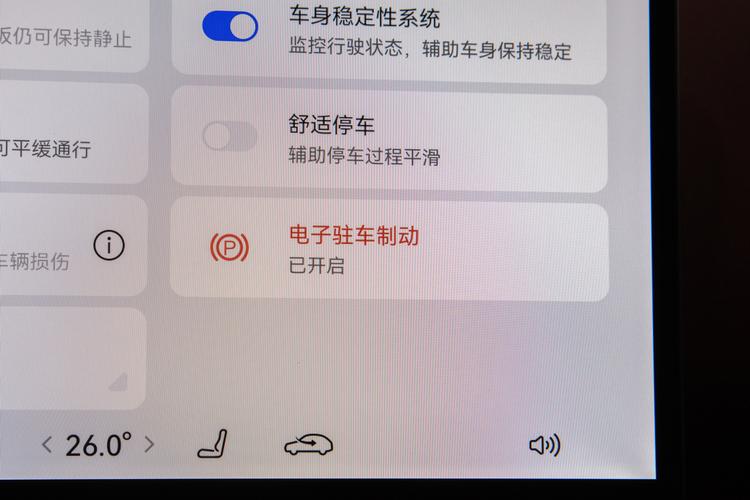This screenshot has height=500, width=750.
Task: Open info icon next to 车辆损伤
Action: (109, 244)
